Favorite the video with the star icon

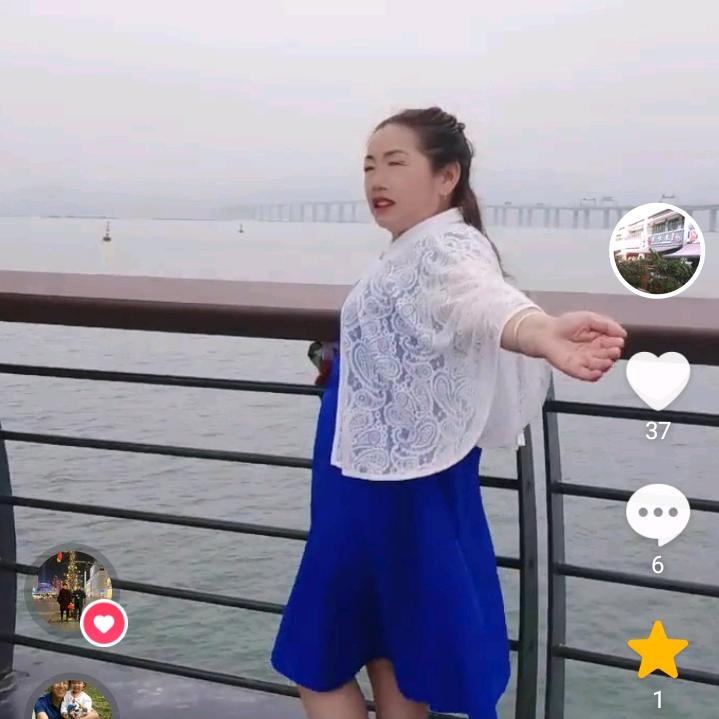click(x=657, y=650)
